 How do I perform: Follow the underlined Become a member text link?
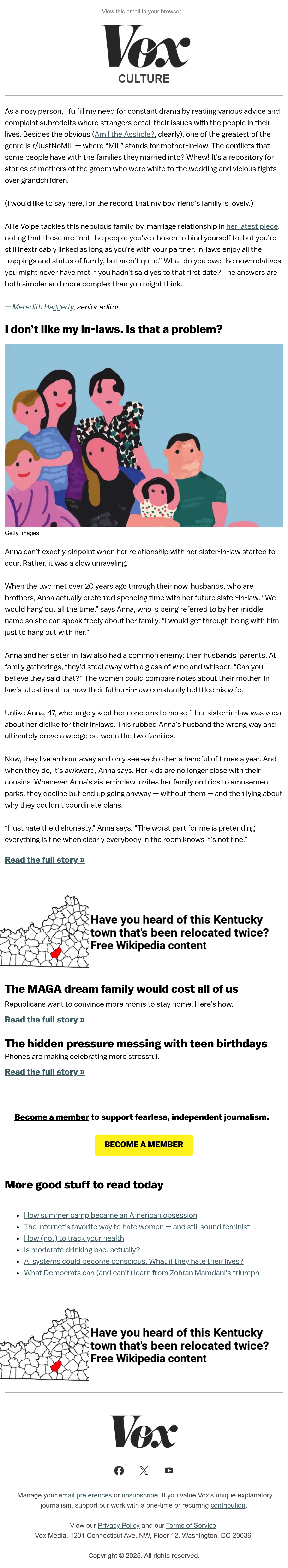pyautogui.click(x=52, y=1117)
